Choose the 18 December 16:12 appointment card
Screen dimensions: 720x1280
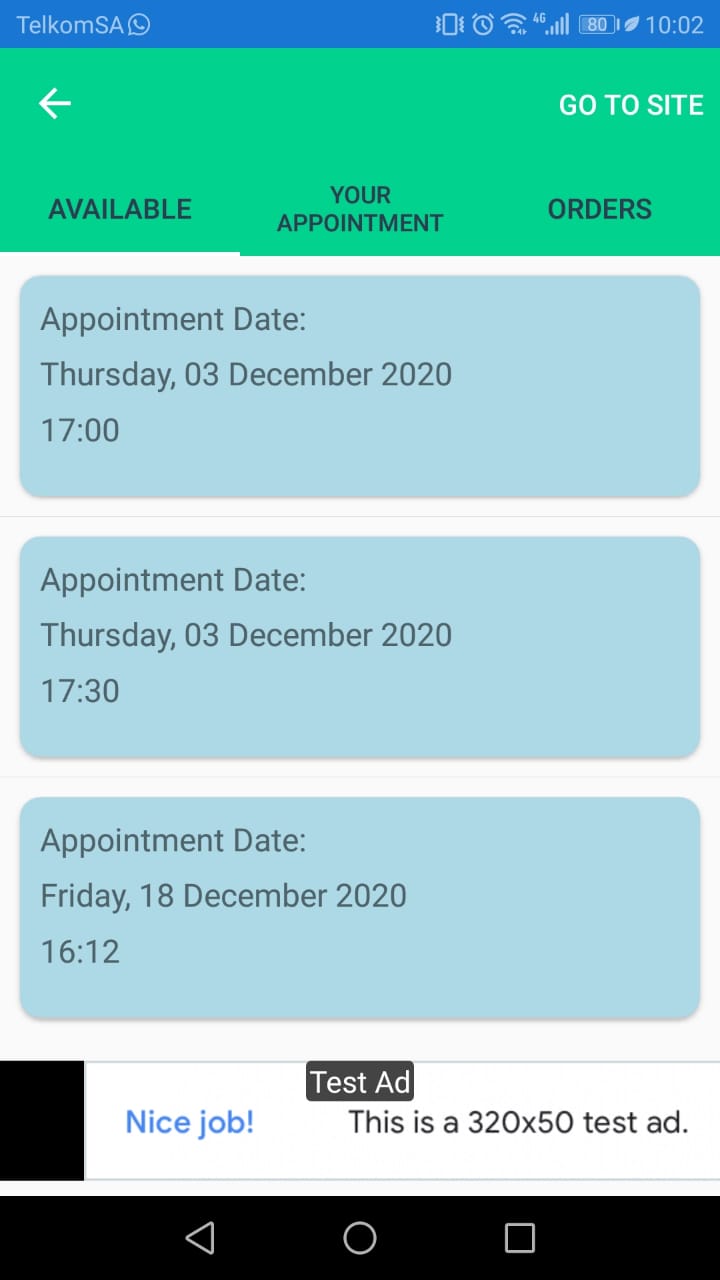tap(360, 907)
